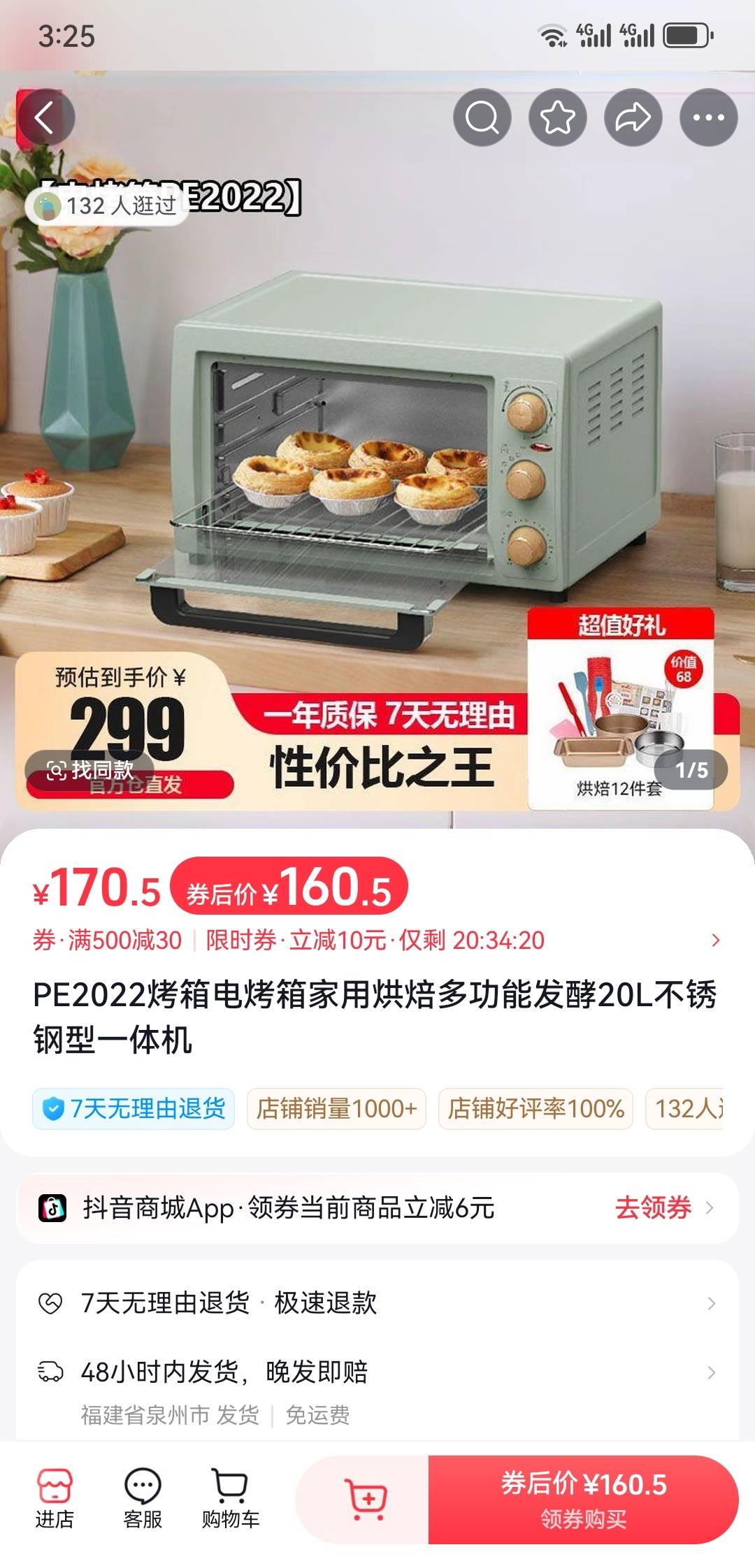The width and height of the screenshot is (755, 1568).
Task: Share this oven product
Action: [x=633, y=117]
